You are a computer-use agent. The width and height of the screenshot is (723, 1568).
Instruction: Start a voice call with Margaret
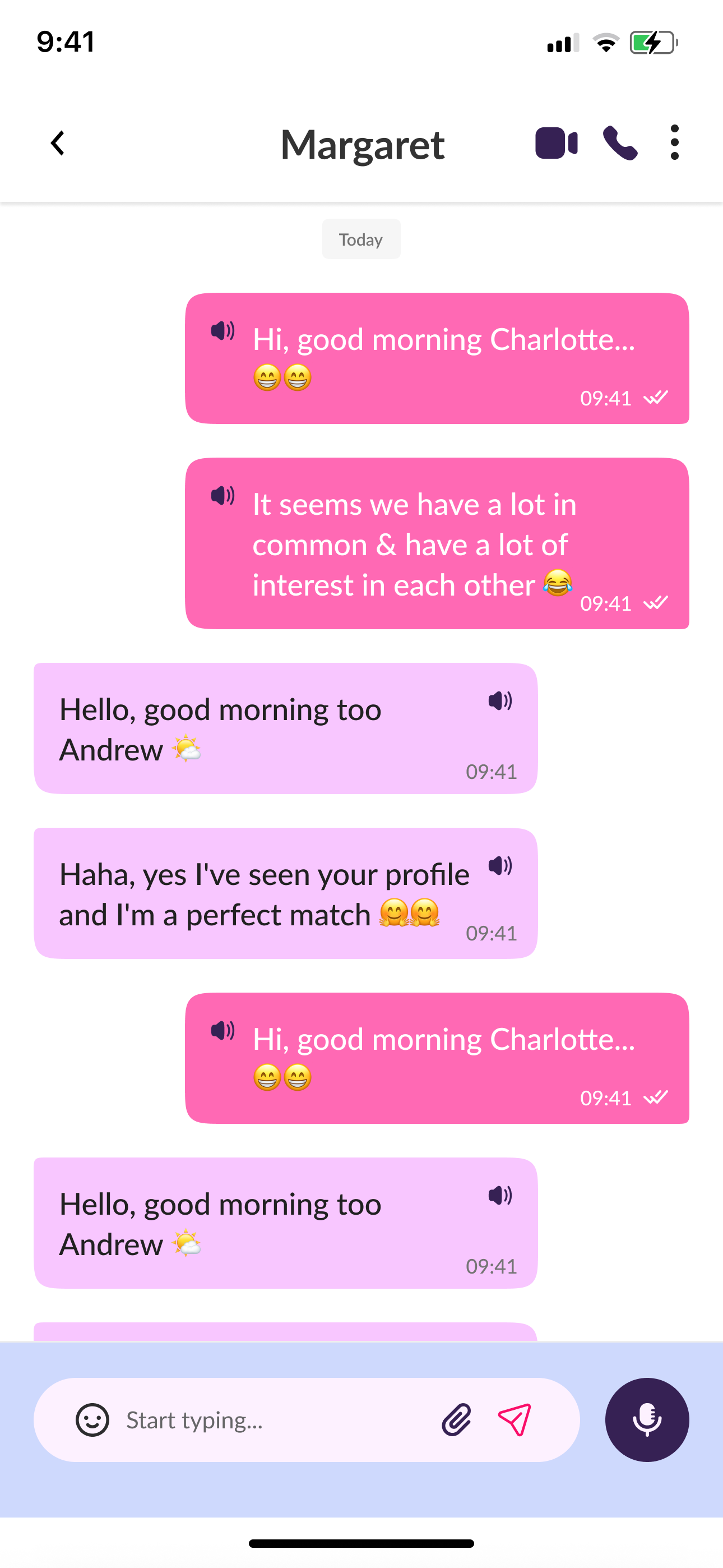pyautogui.click(x=620, y=144)
